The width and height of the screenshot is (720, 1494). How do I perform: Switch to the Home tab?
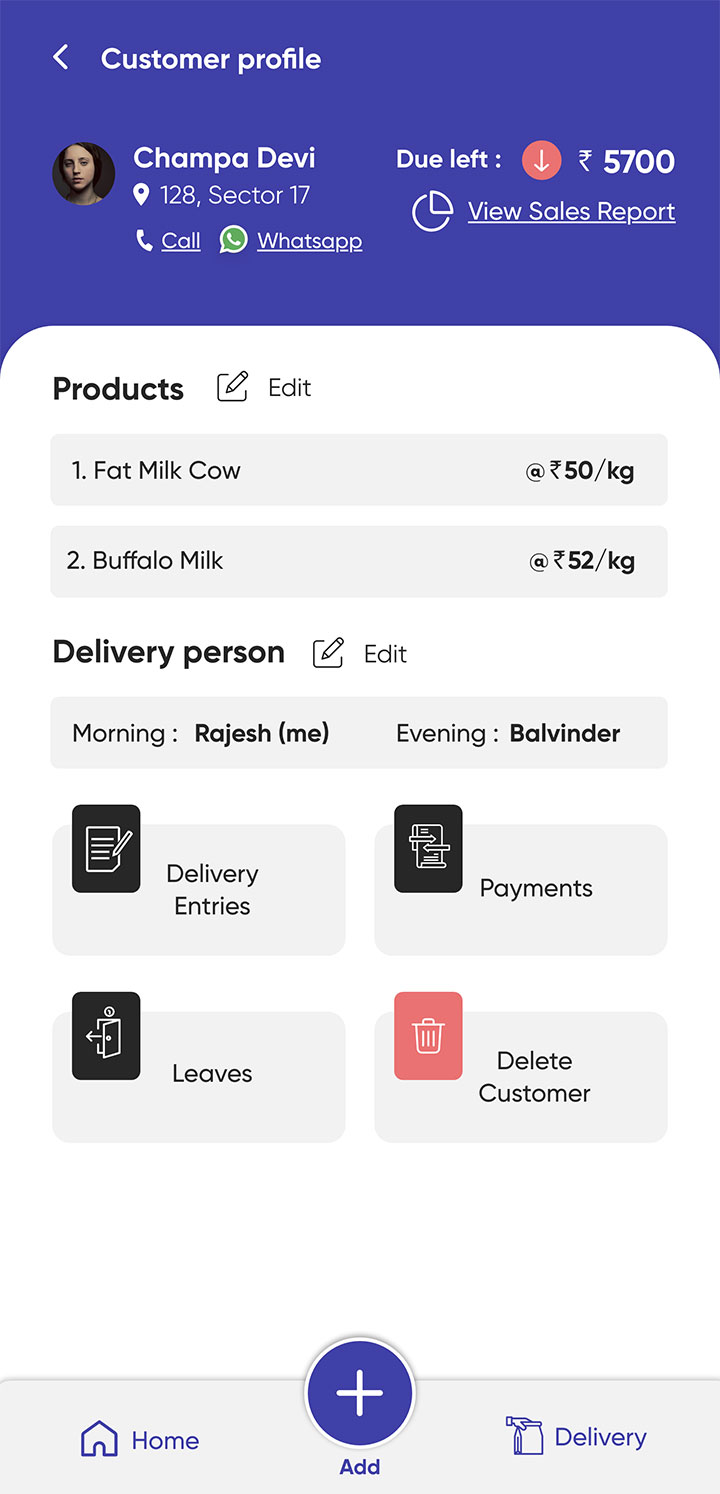point(140,1440)
